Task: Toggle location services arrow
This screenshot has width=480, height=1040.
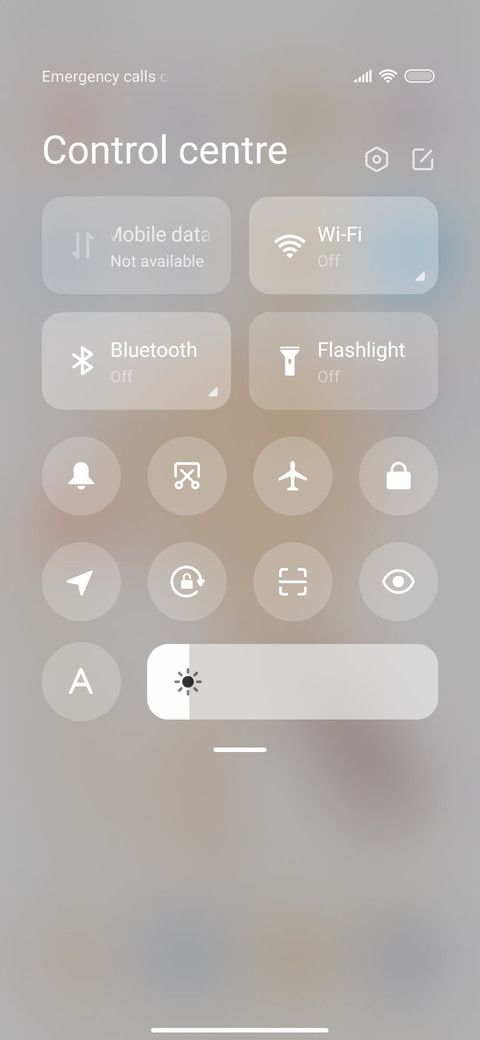Action: (82, 582)
